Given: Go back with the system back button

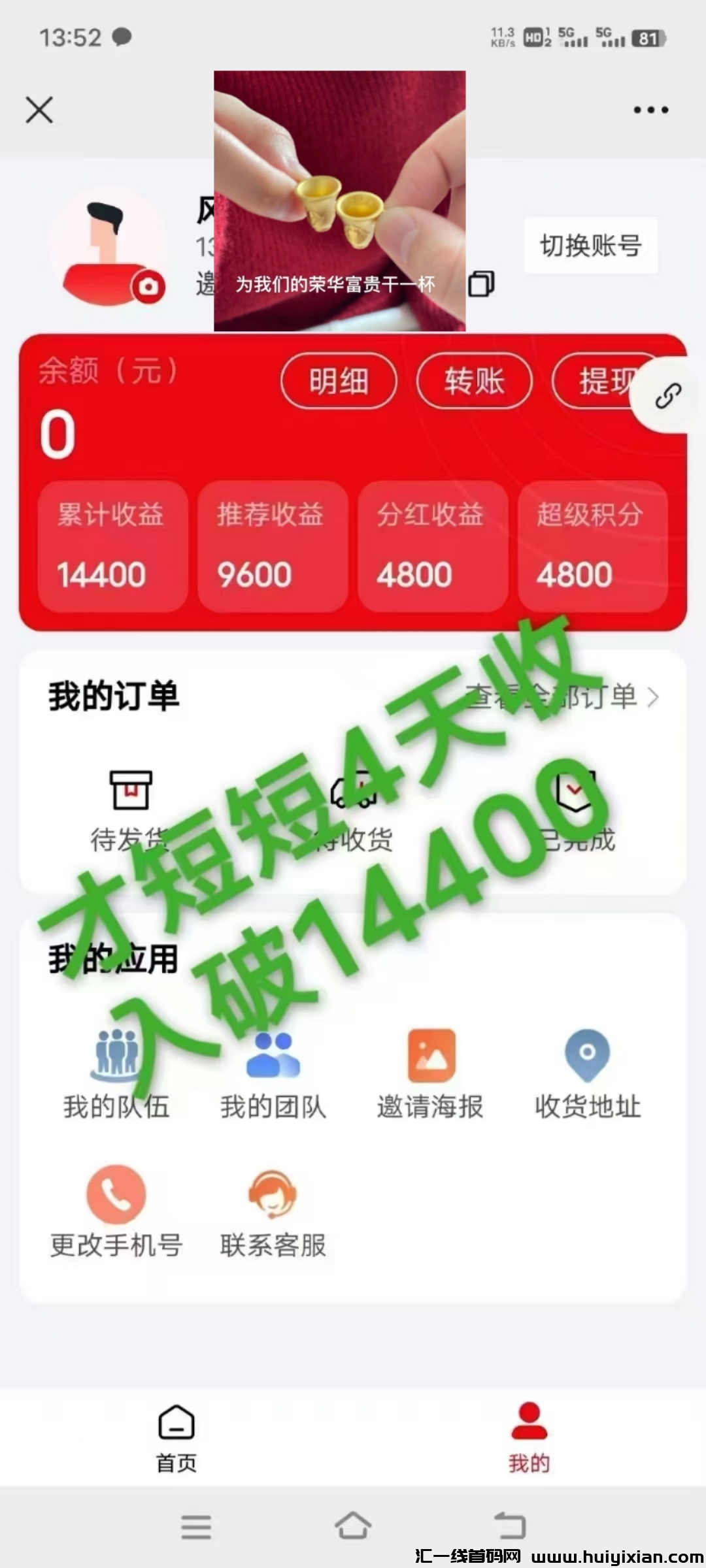Looking at the screenshot, I should (x=510, y=1526).
